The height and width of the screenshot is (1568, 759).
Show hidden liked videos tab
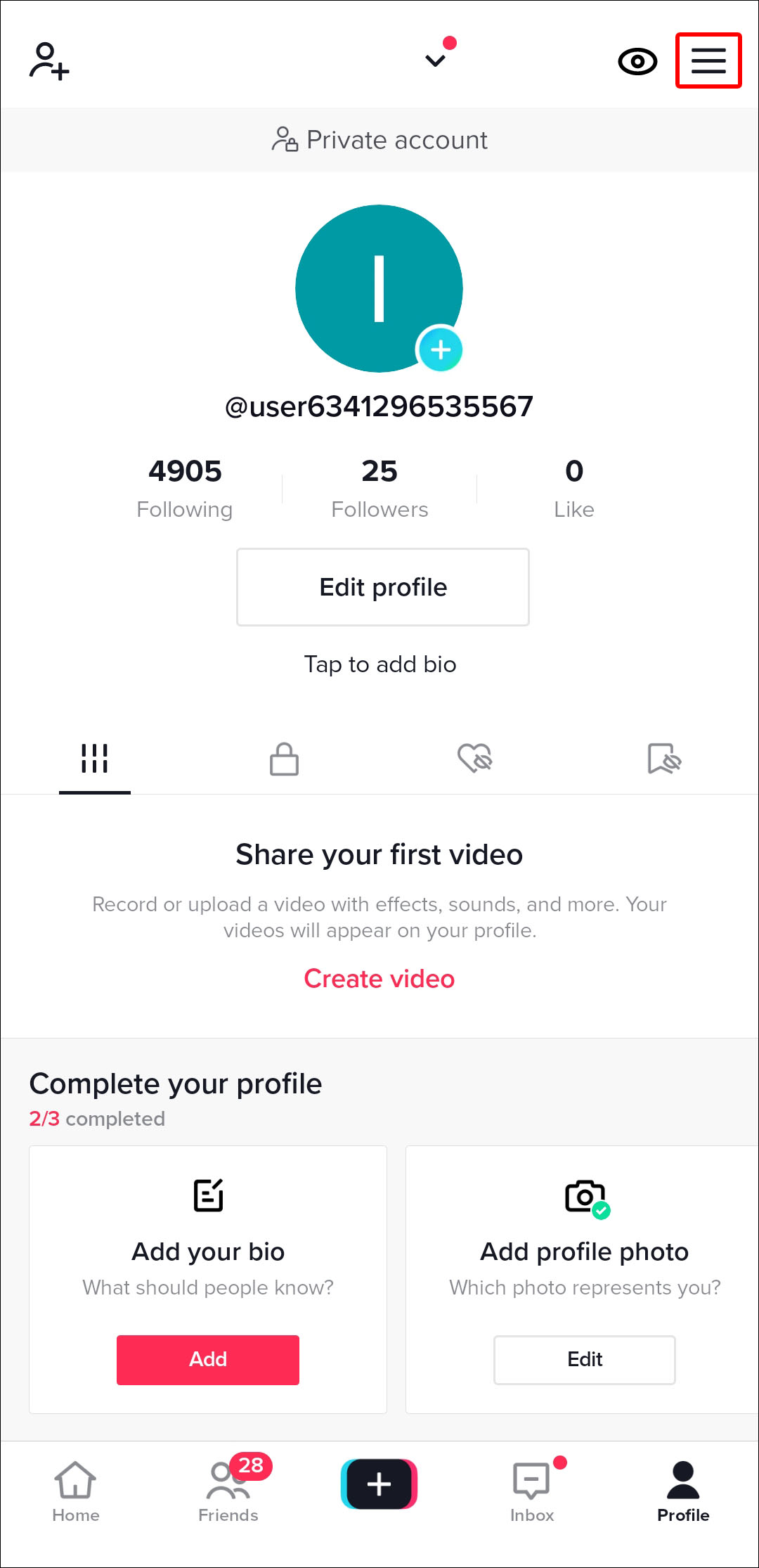pyautogui.click(x=474, y=759)
